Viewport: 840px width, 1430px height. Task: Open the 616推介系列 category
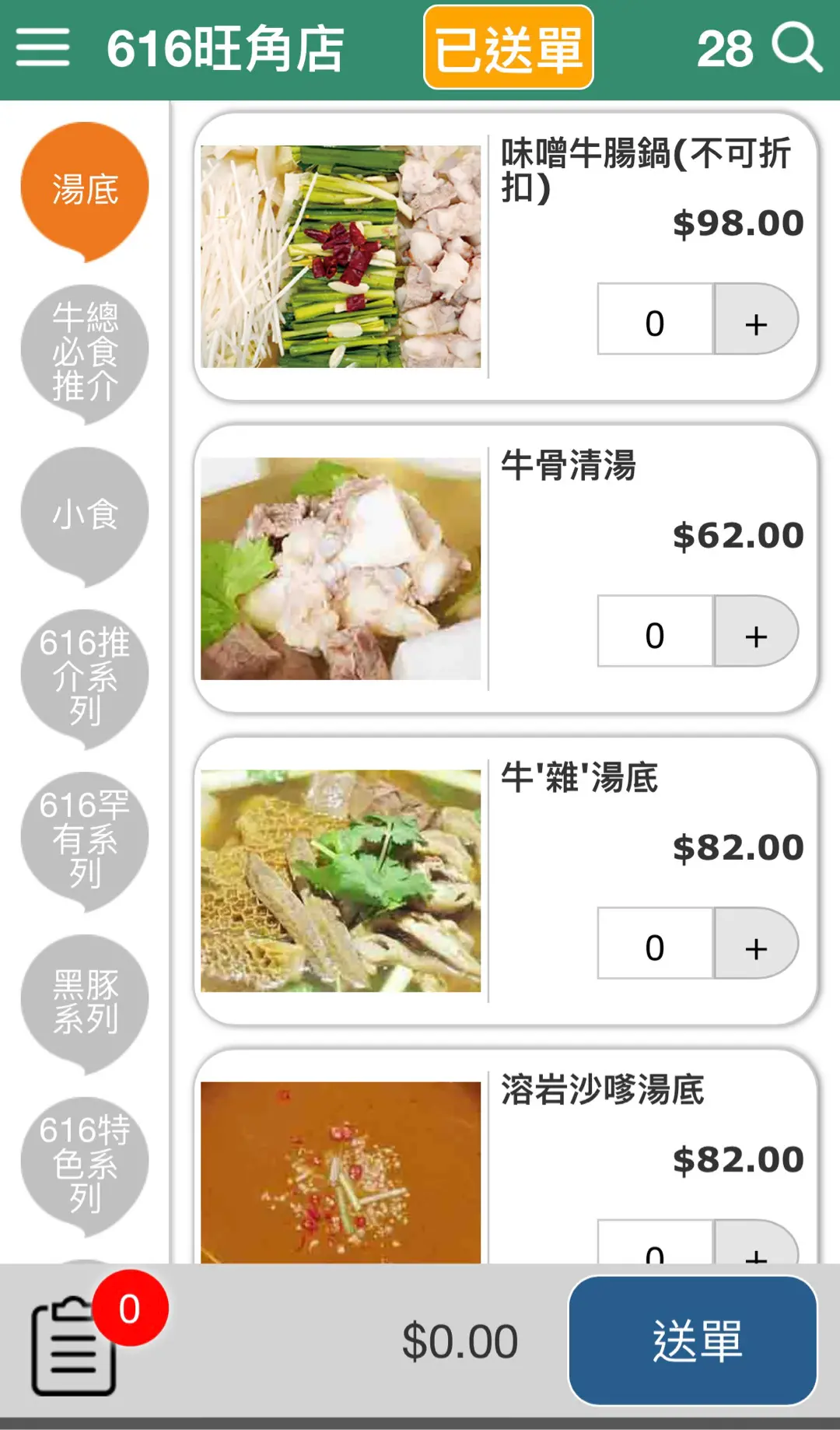pyautogui.click(x=85, y=676)
